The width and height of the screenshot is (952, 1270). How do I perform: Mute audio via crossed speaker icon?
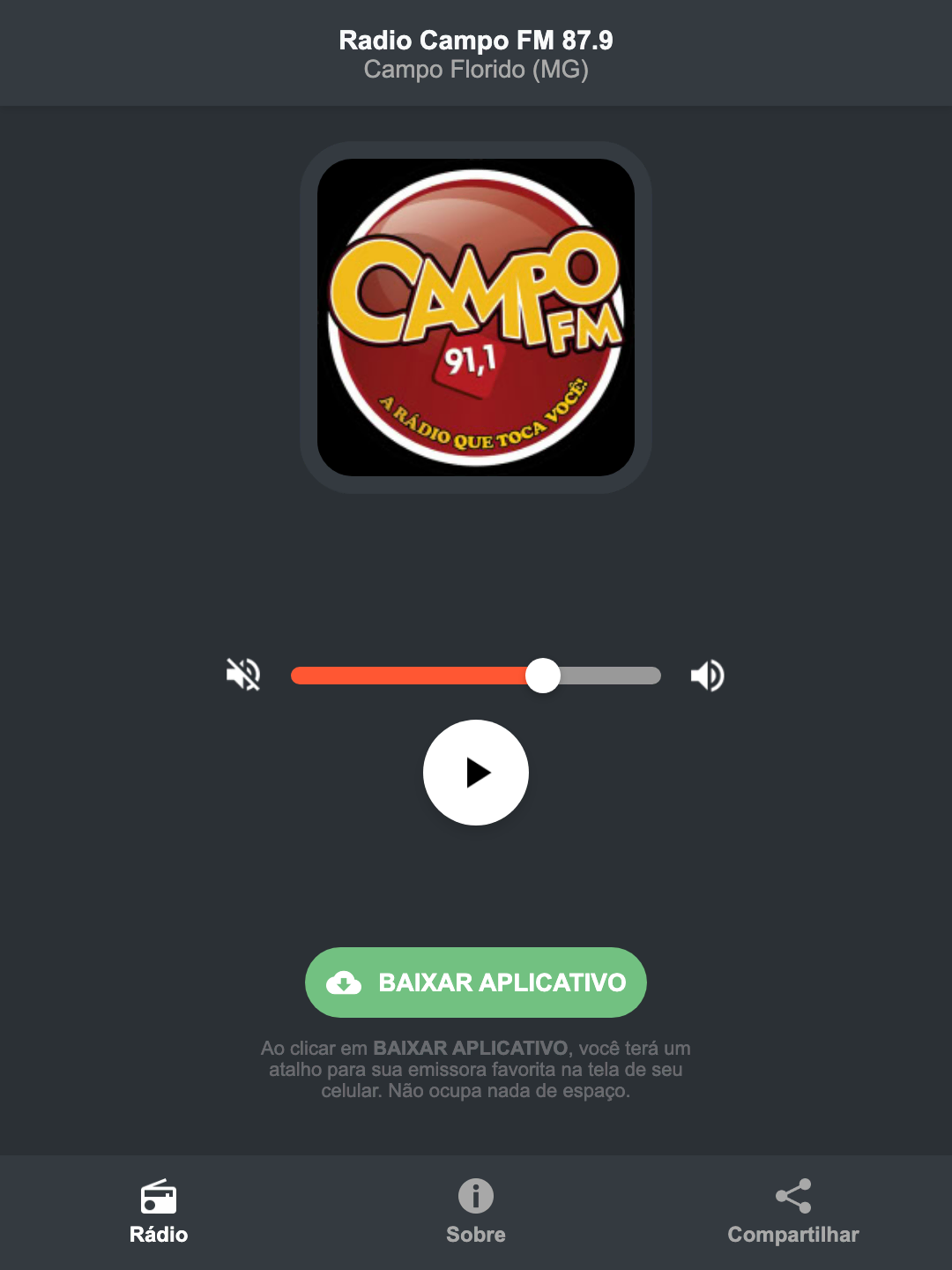click(x=243, y=675)
